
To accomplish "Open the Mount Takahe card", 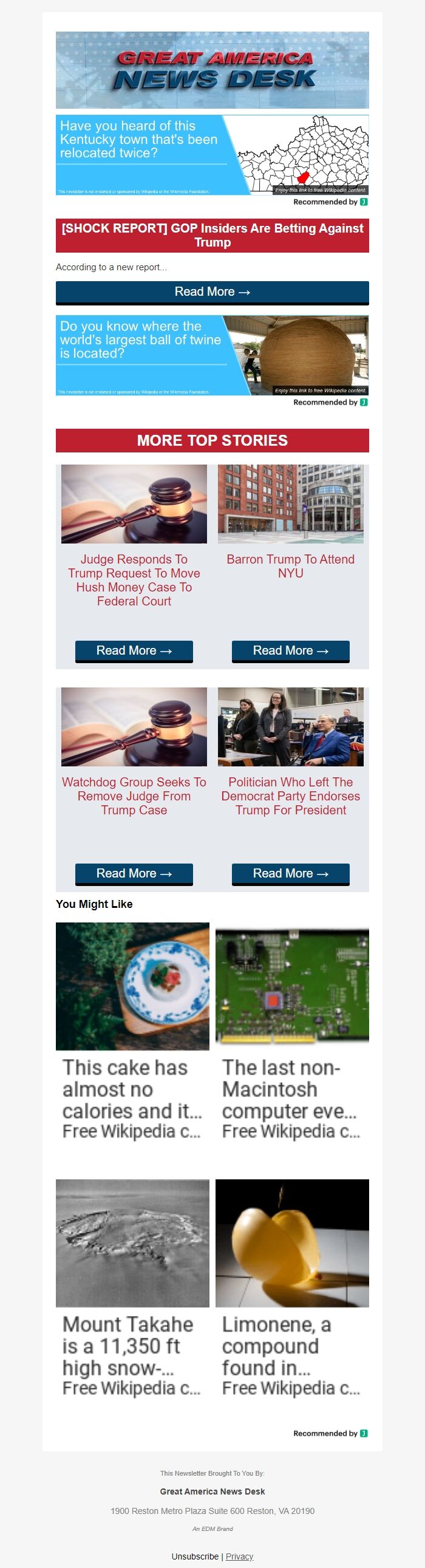I will 132,1290.
